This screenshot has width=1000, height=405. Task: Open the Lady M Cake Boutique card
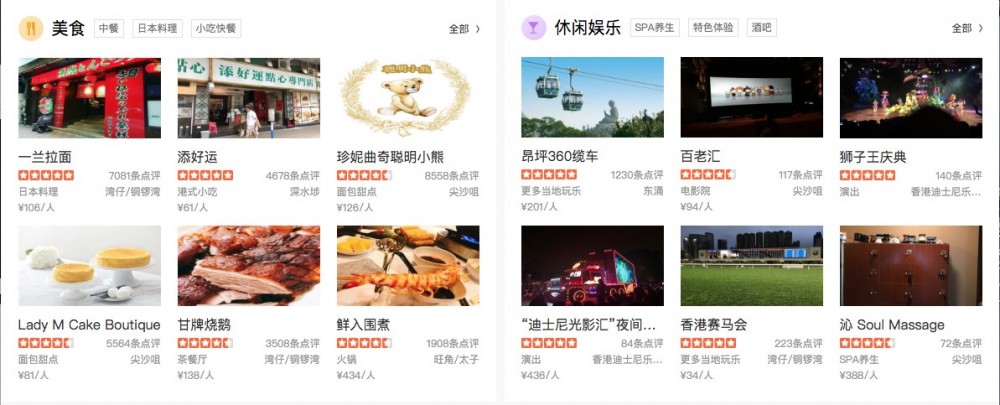(89, 266)
